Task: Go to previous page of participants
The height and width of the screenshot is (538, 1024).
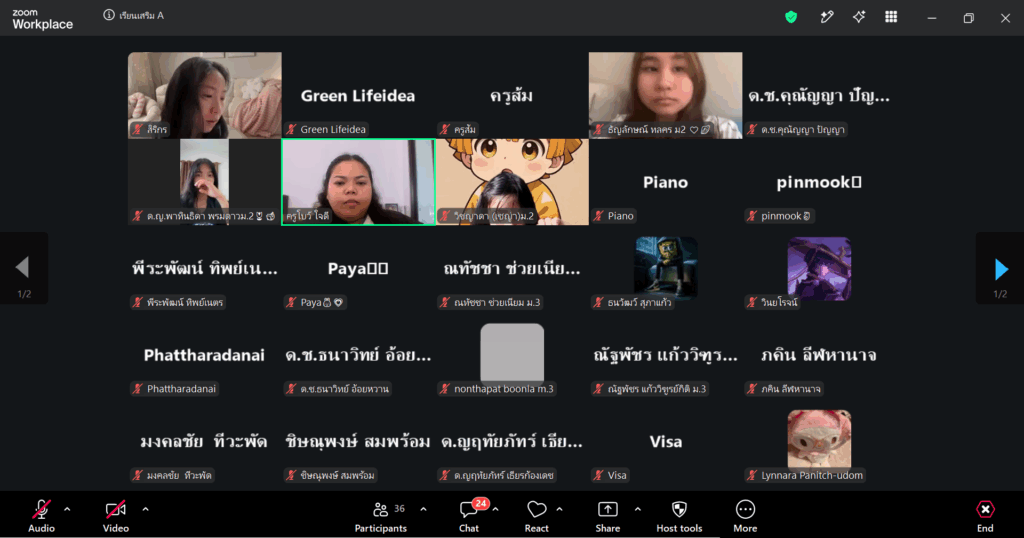Action: (x=24, y=268)
